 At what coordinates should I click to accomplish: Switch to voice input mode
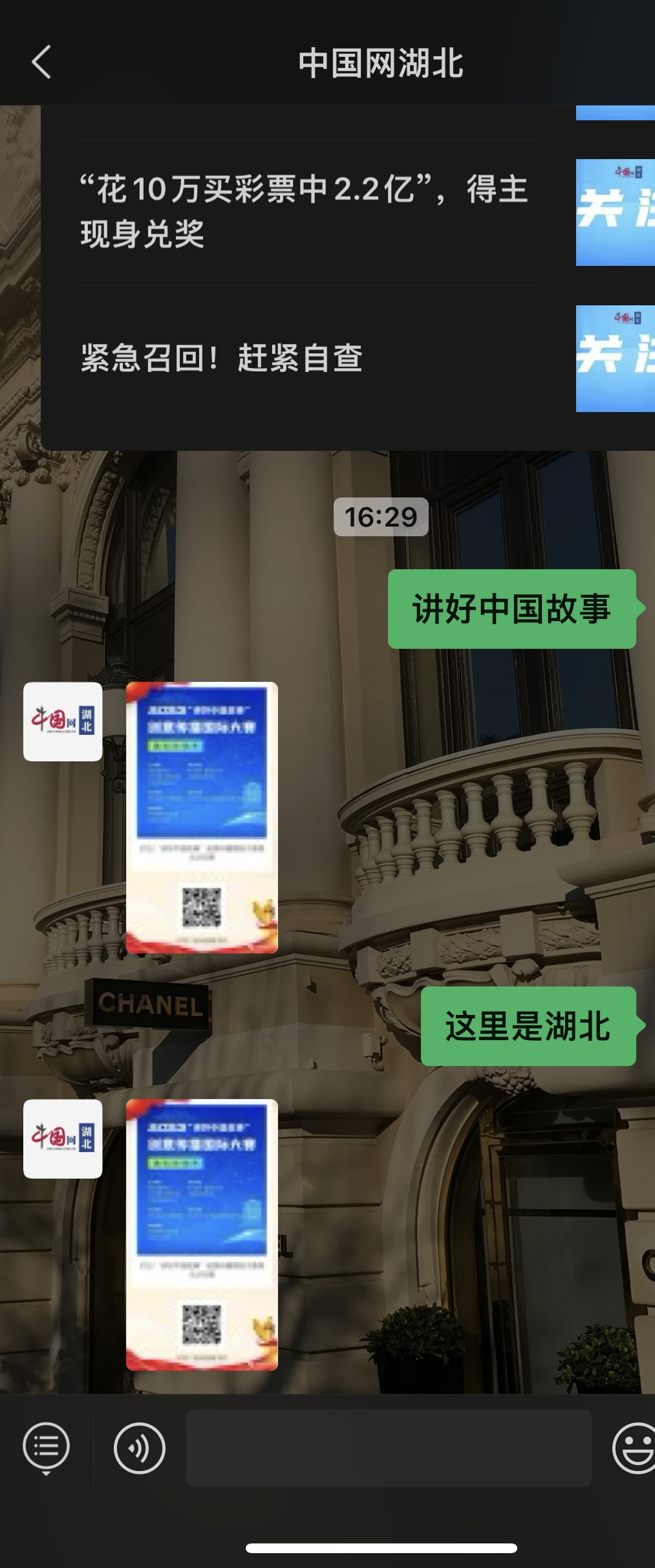139,1448
